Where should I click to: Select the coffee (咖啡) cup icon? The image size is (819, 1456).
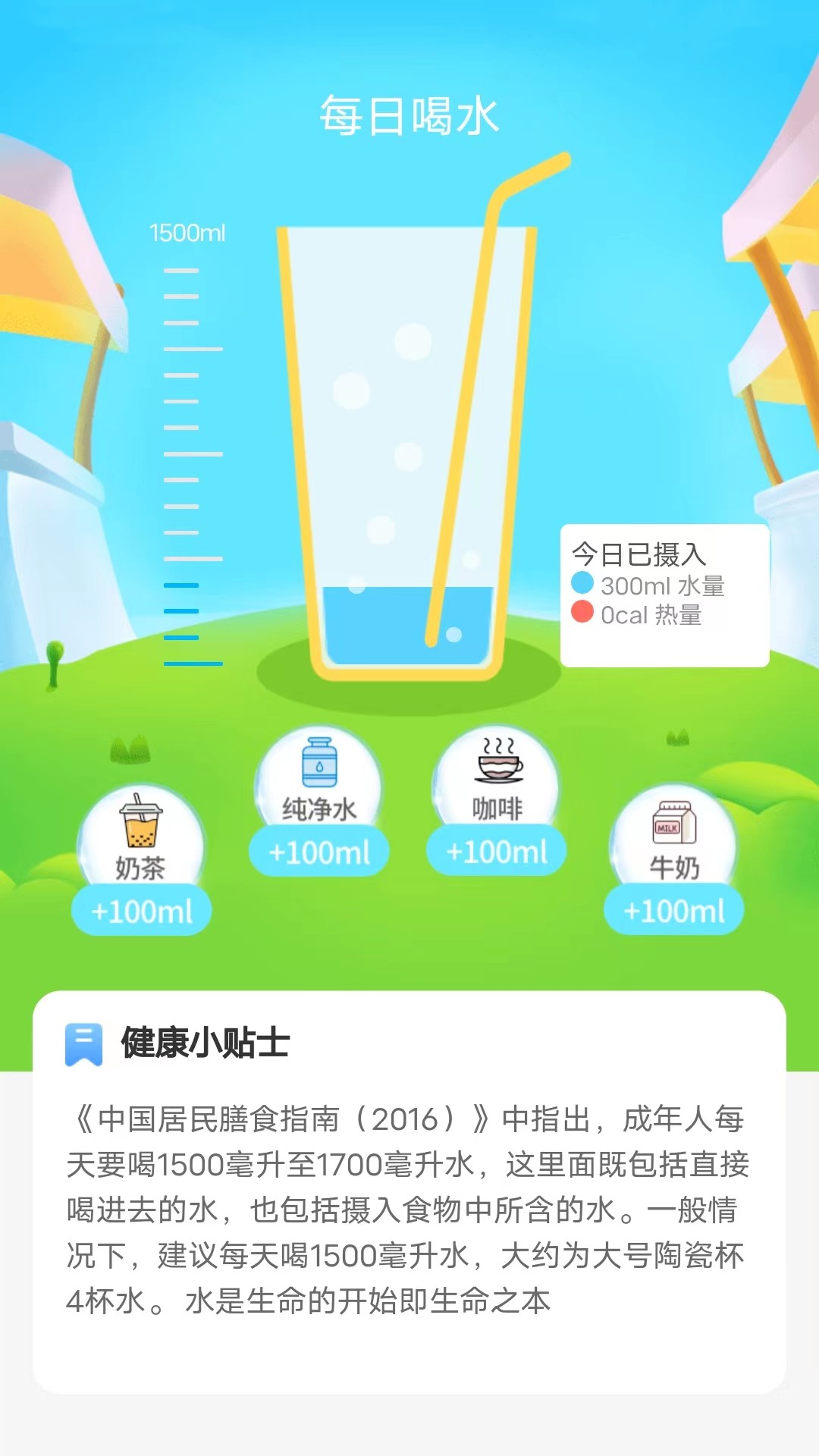[x=498, y=766]
